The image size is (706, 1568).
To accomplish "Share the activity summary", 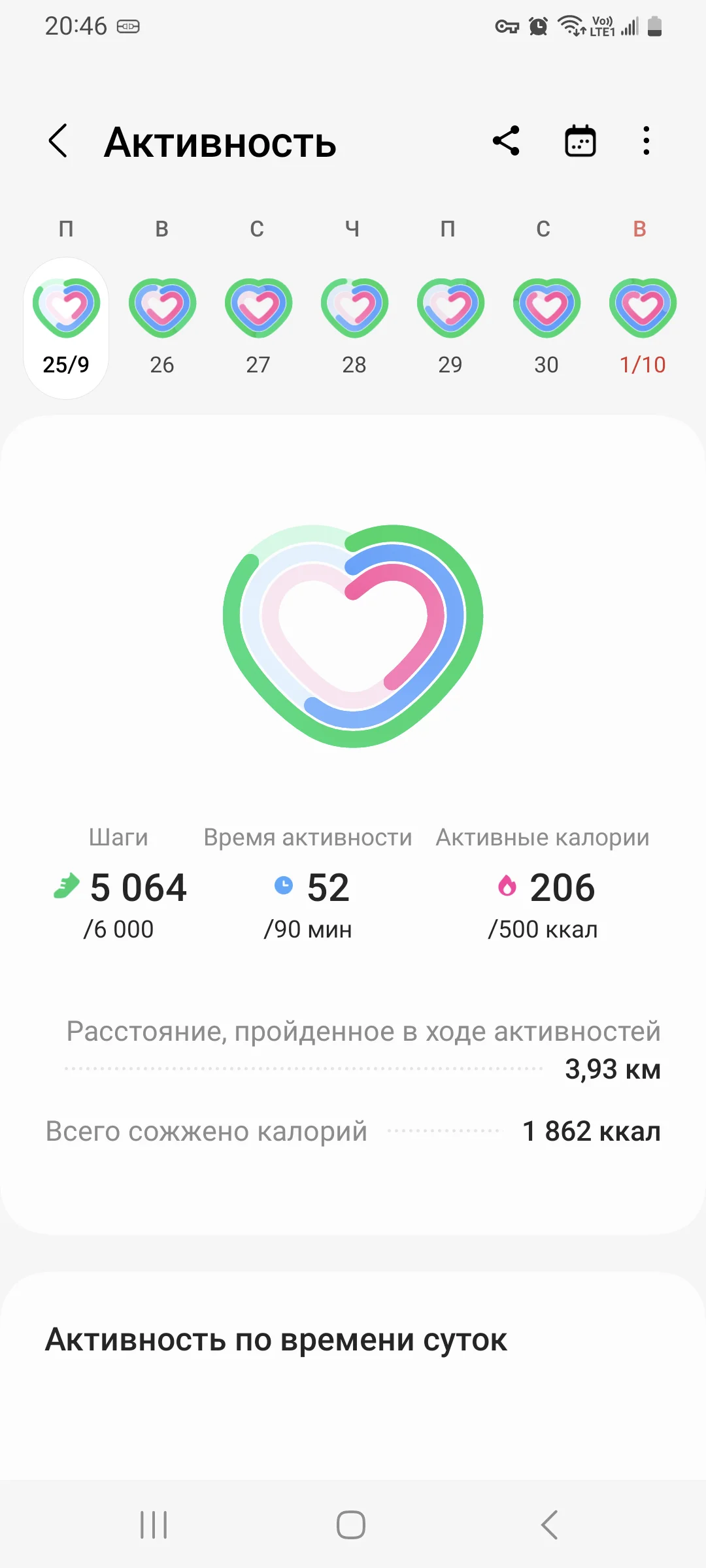I will tap(506, 141).
